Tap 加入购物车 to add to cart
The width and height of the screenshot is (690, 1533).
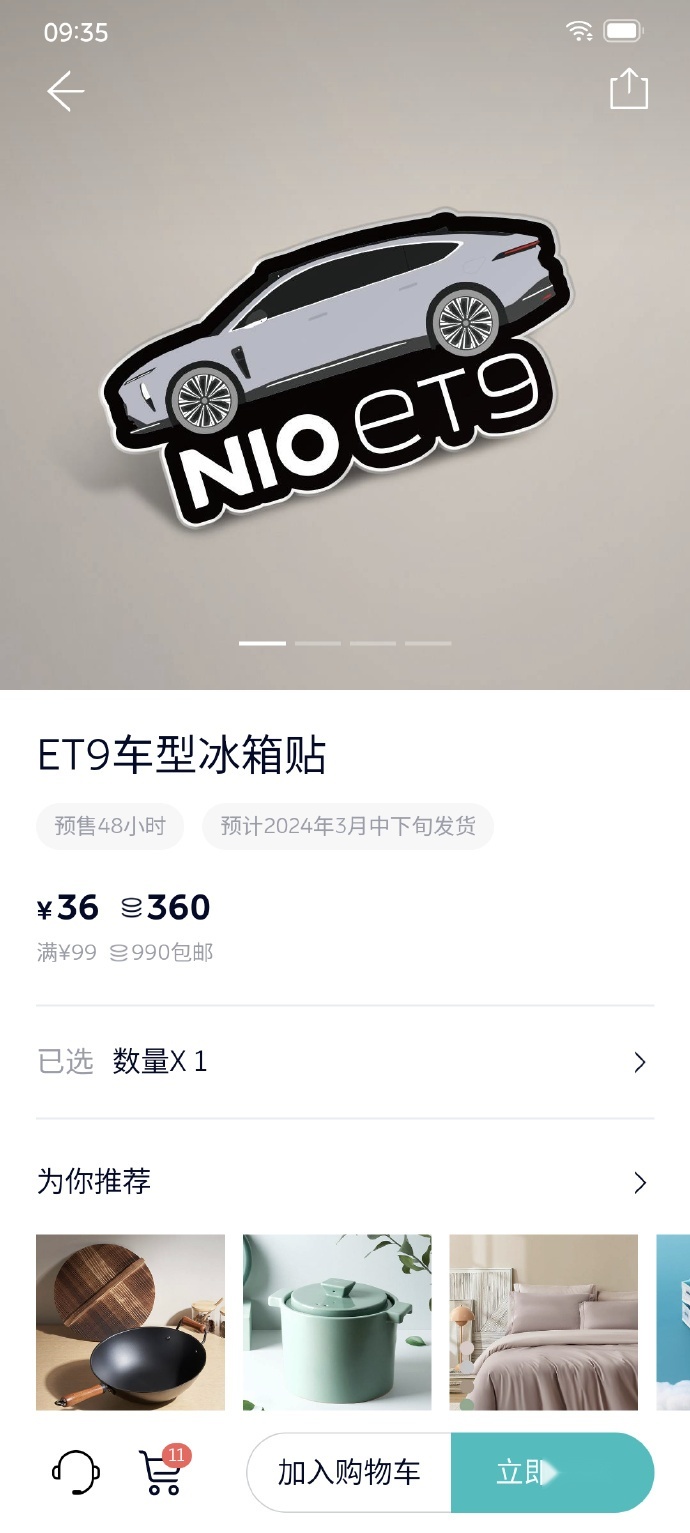point(349,1472)
